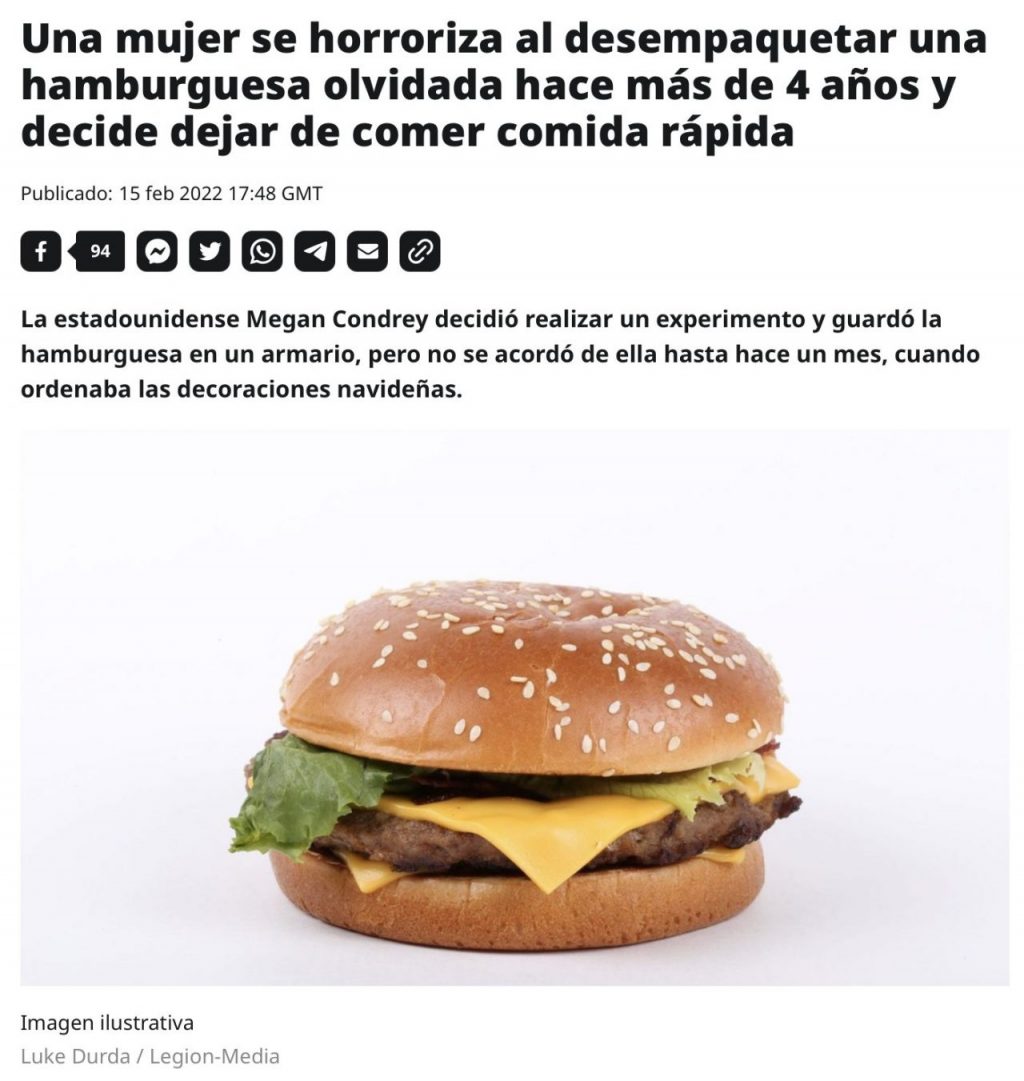Tweet this hamburger article
1024x1081 pixels.
209,252
